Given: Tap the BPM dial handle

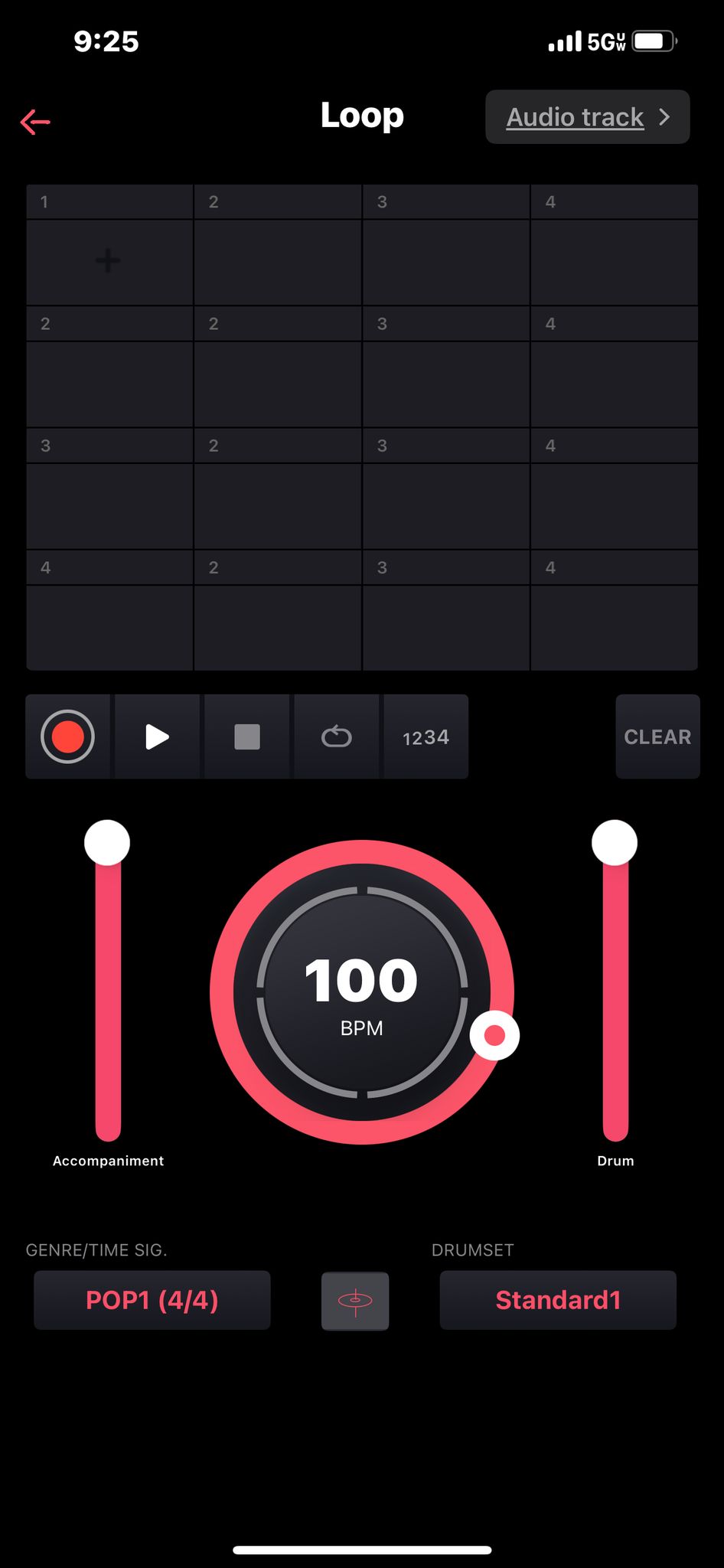Looking at the screenshot, I should [494, 1035].
